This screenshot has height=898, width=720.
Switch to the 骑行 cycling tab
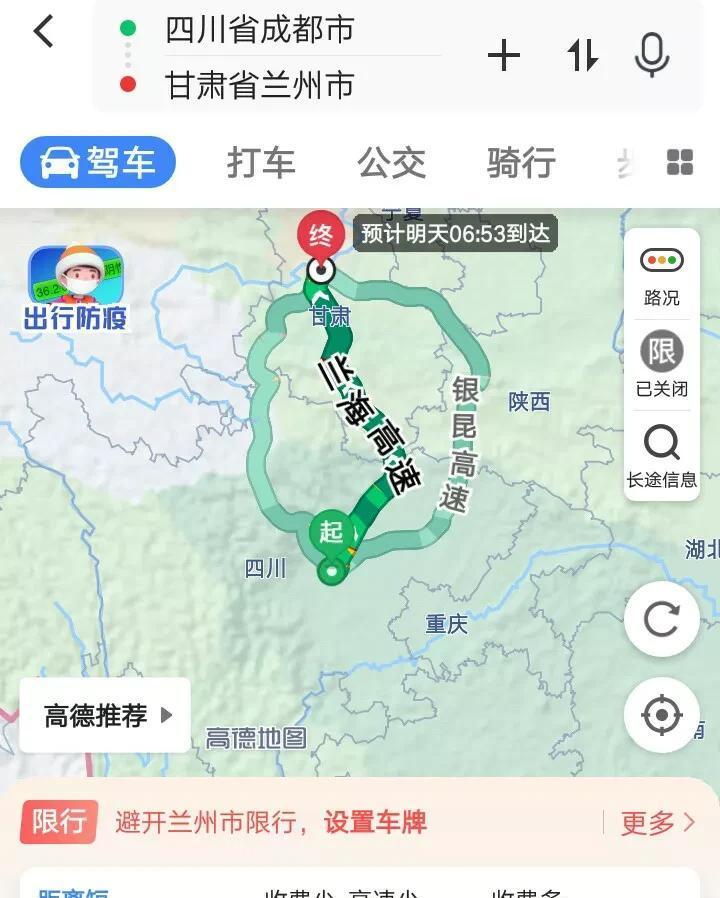coord(519,163)
